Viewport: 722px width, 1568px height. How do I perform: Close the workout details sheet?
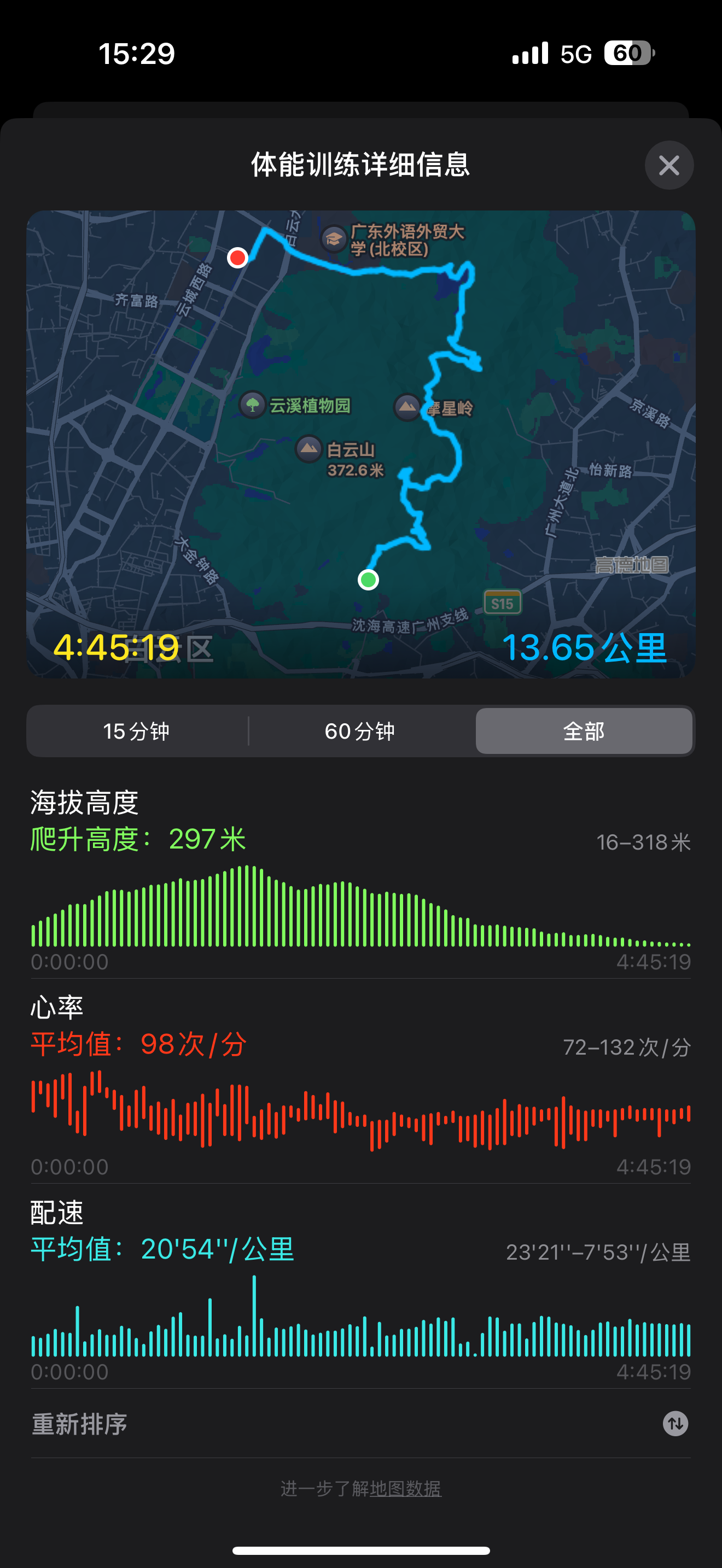[669, 165]
